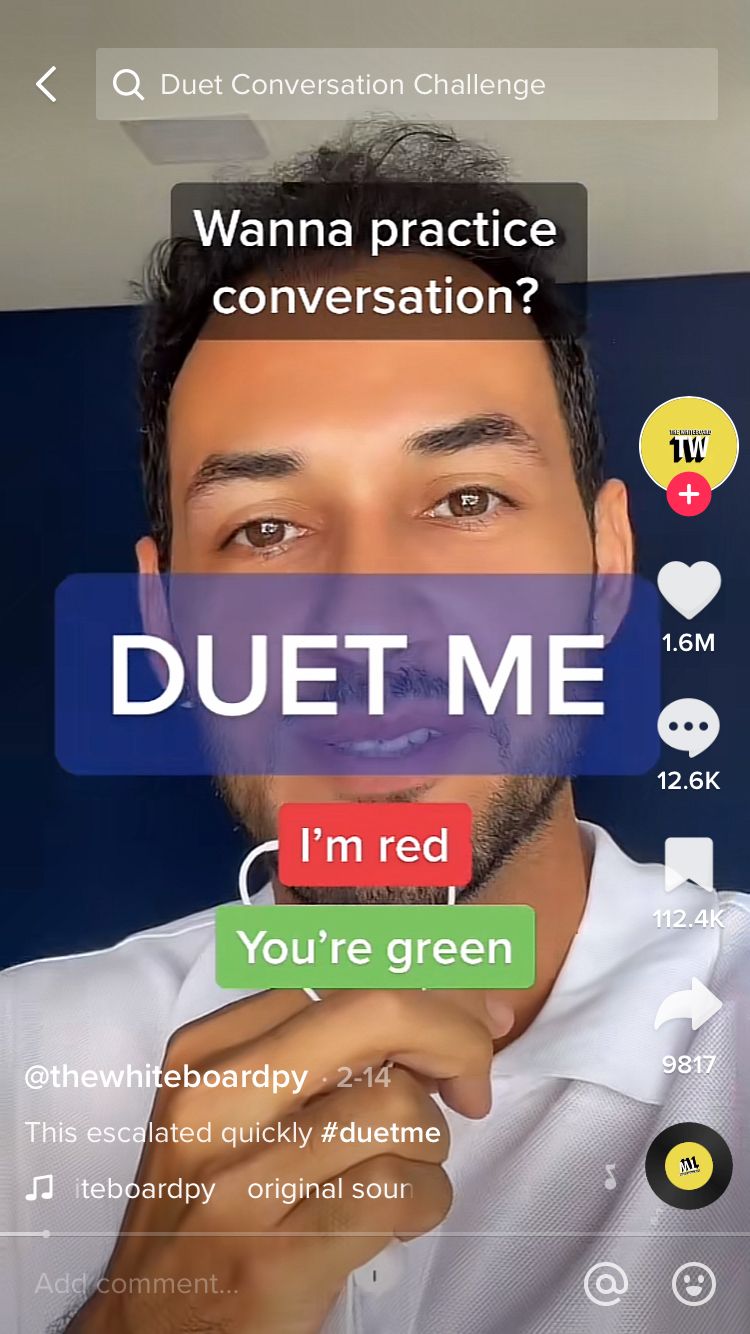Open the spinning sound disc
Screen dimensions: 750x1334
pos(688,1166)
